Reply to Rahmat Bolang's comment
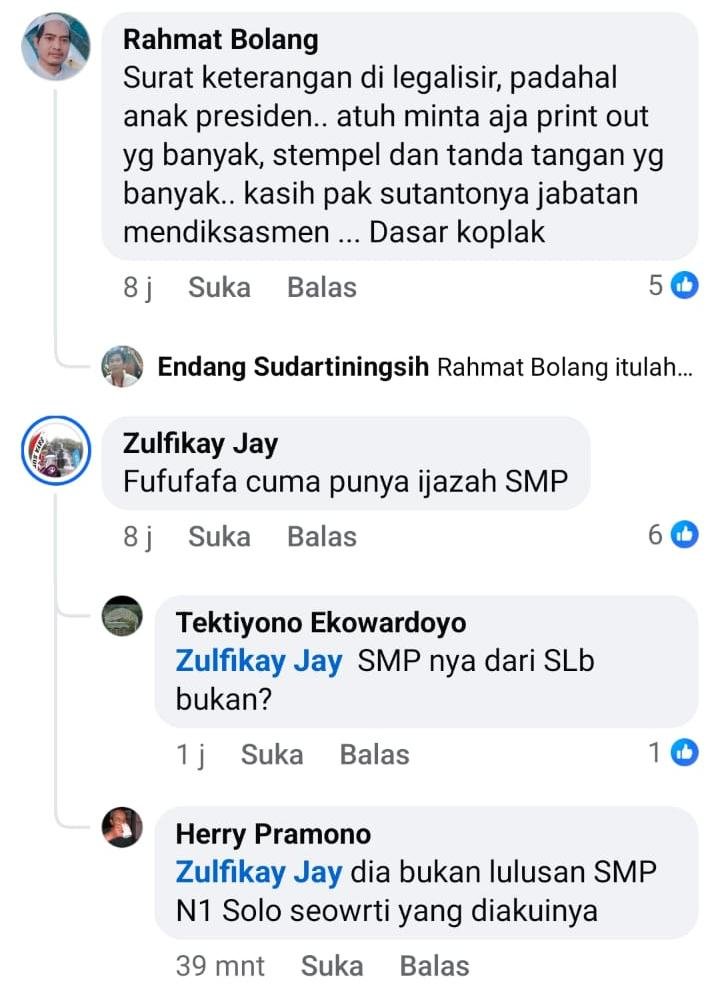Viewport: 720px width, 1001px height. tap(321, 287)
